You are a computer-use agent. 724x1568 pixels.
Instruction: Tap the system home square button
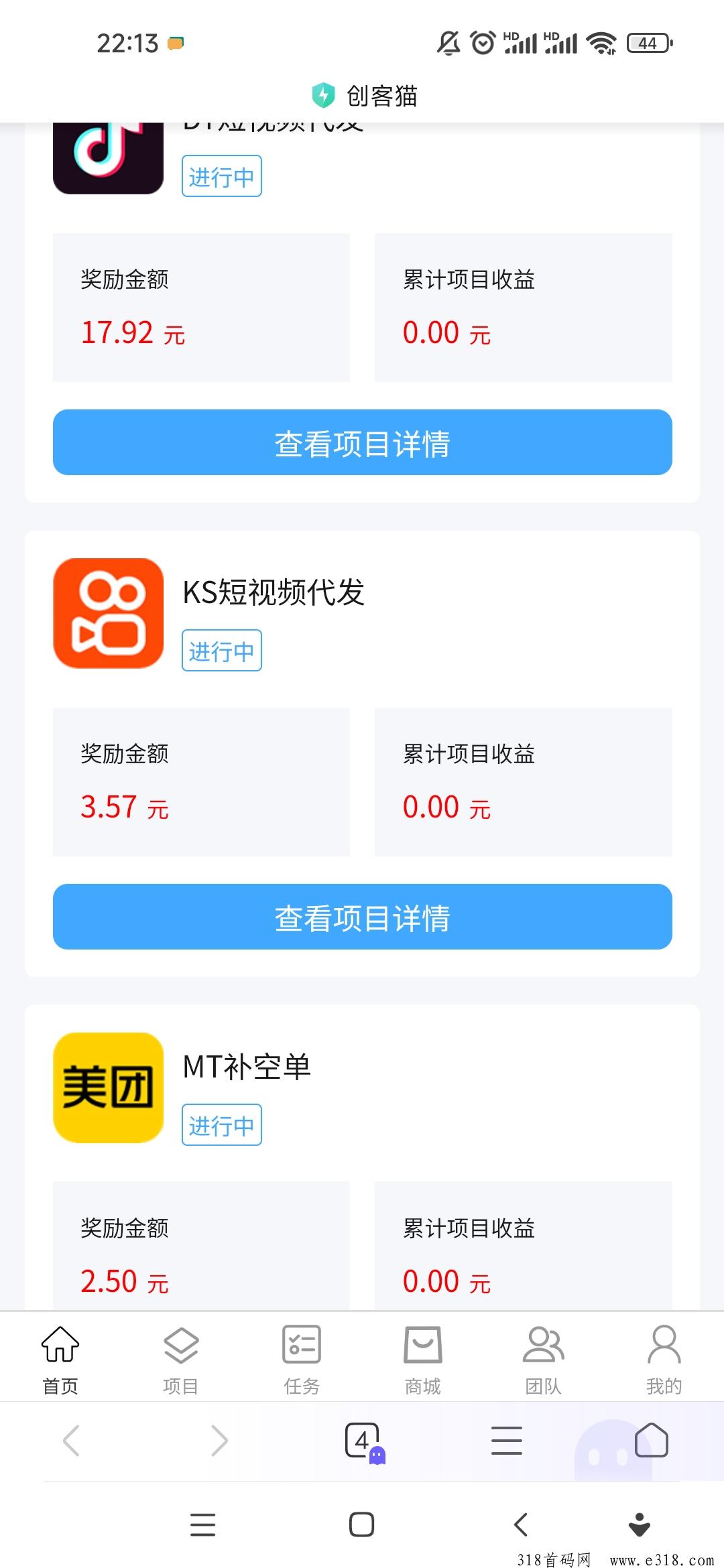click(362, 1524)
